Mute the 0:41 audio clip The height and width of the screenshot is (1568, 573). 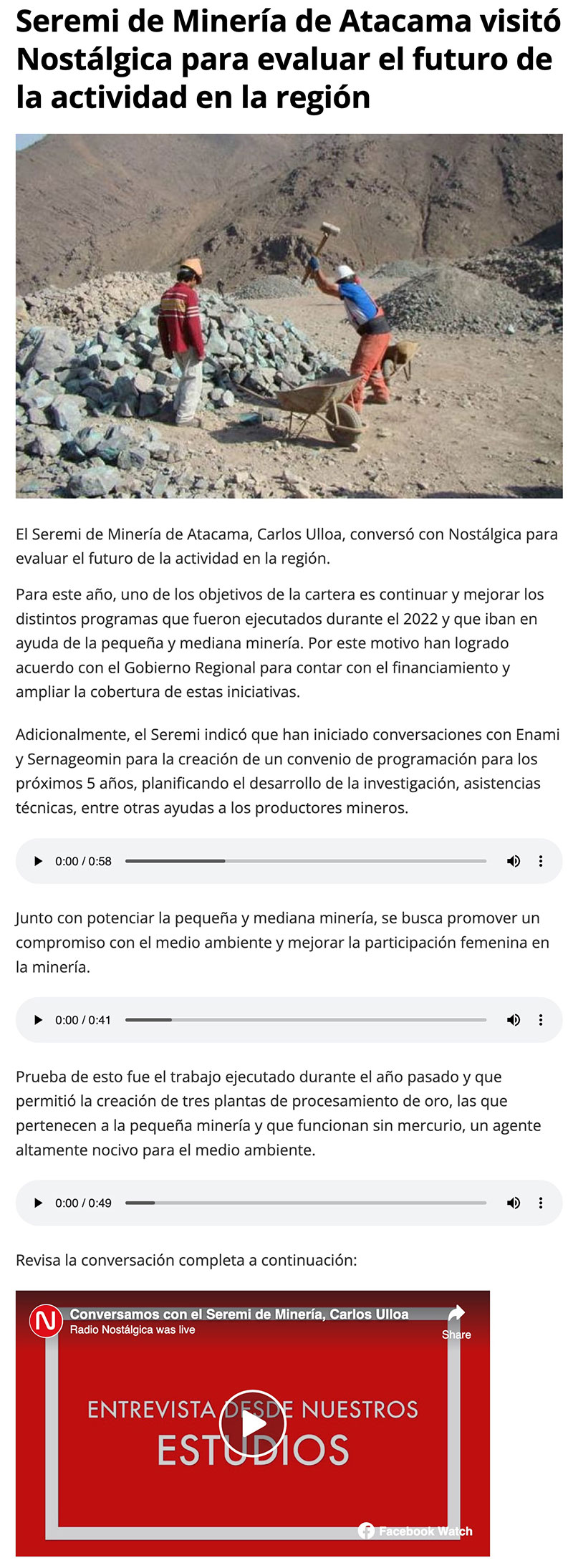[514, 1020]
